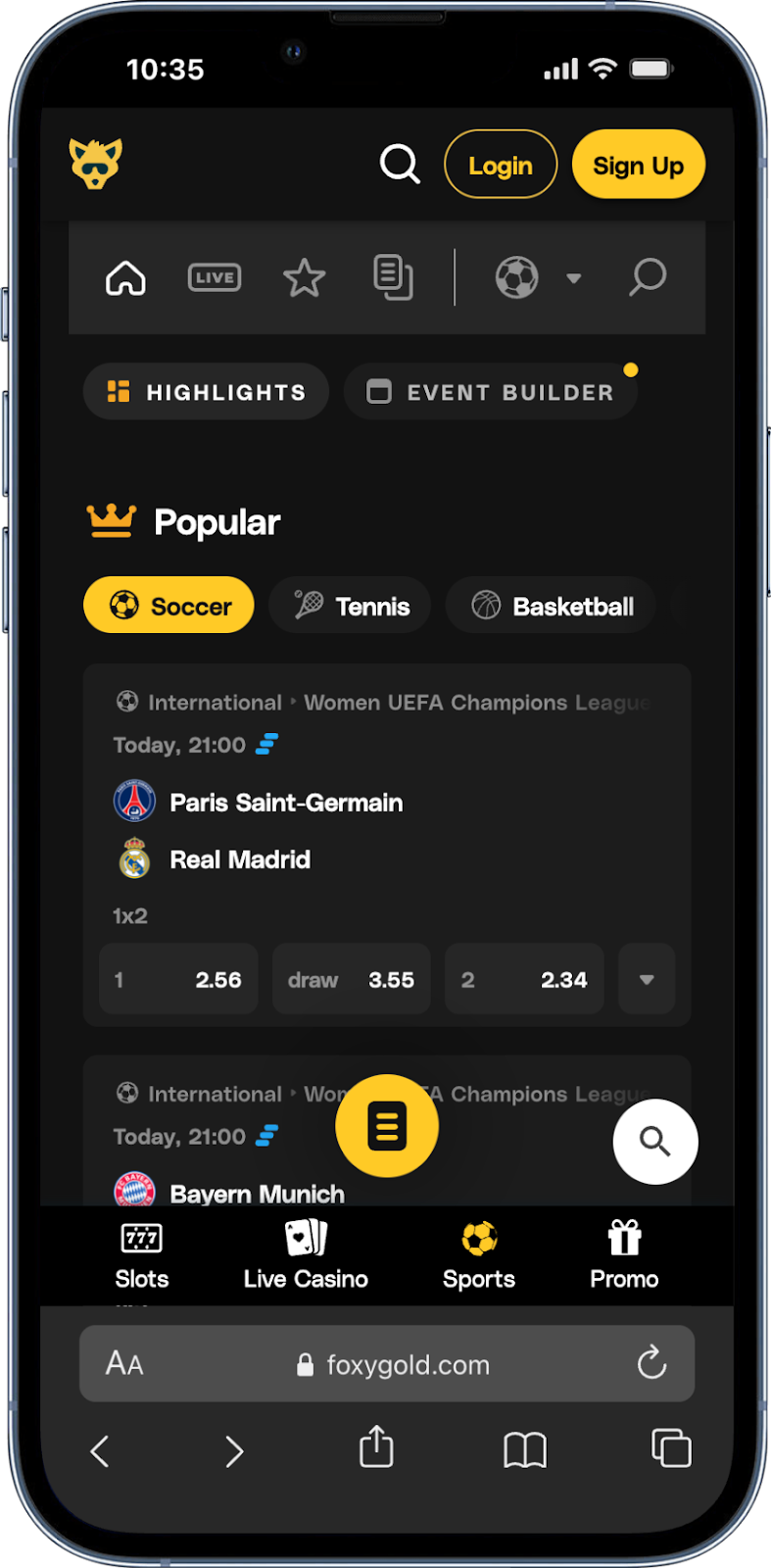
Task: Switch to the Event Builder tab
Action: click(x=491, y=392)
